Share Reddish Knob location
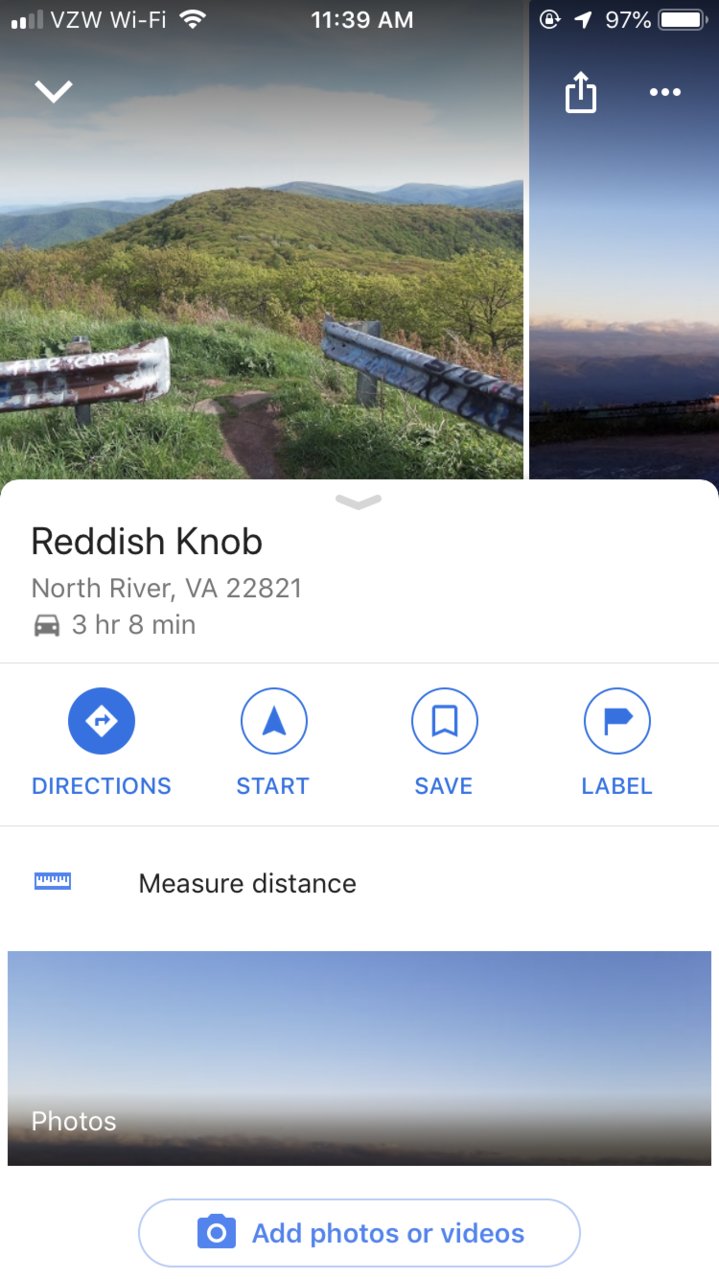The height and width of the screenshot is (1279, 719). point(580,93)
